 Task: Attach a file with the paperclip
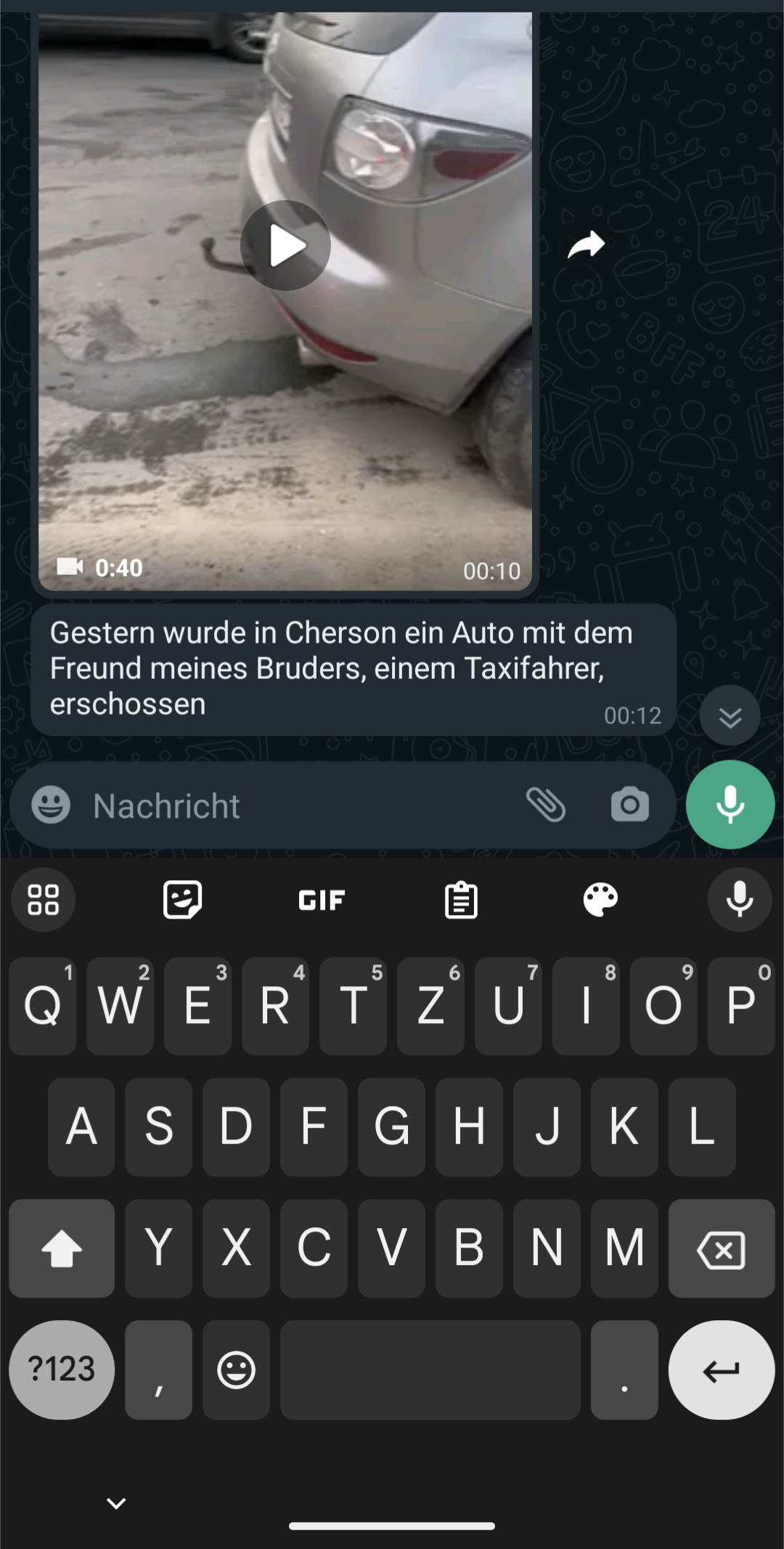coord(546,805)
